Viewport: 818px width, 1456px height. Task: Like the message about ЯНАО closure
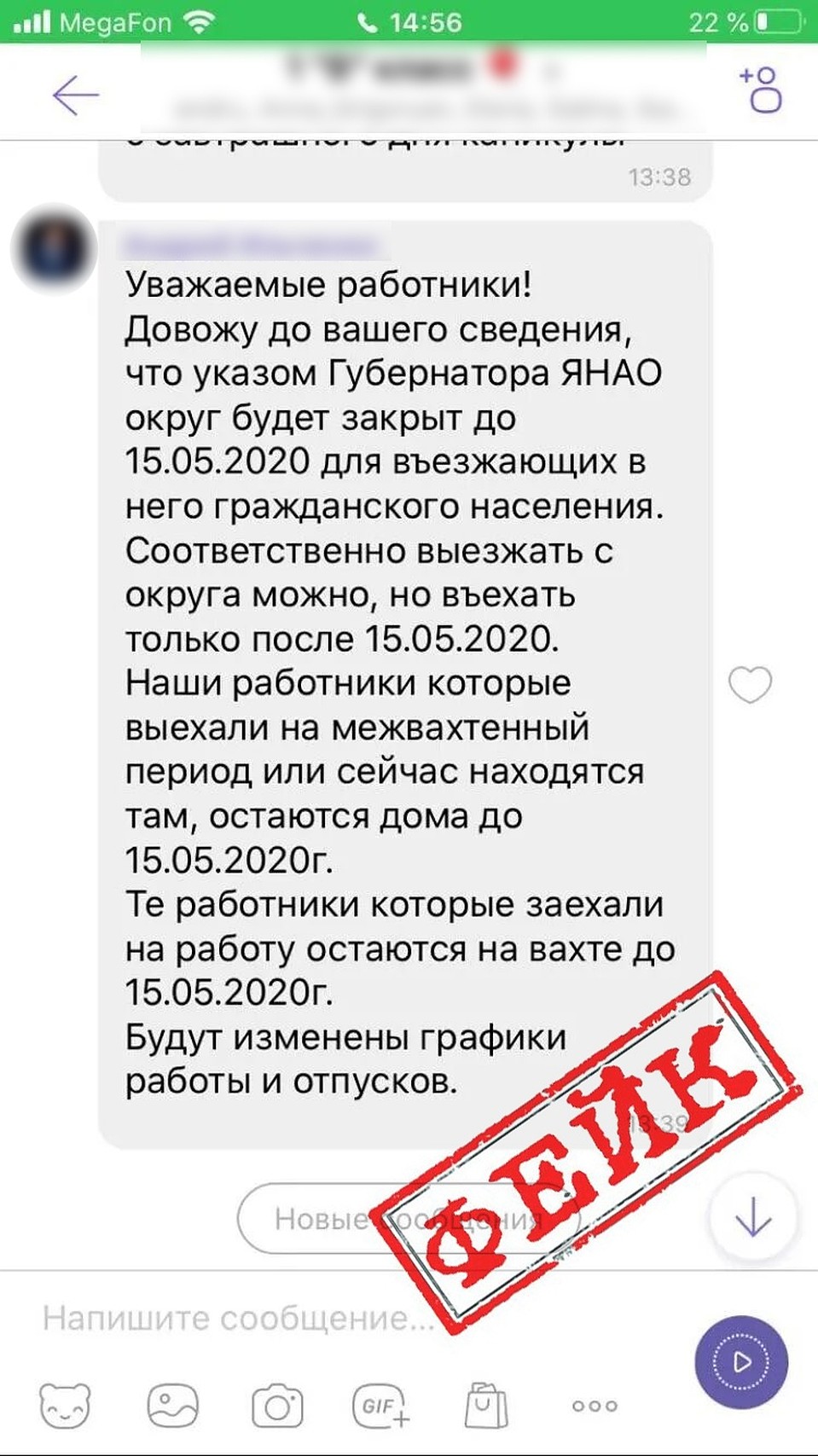750,684
